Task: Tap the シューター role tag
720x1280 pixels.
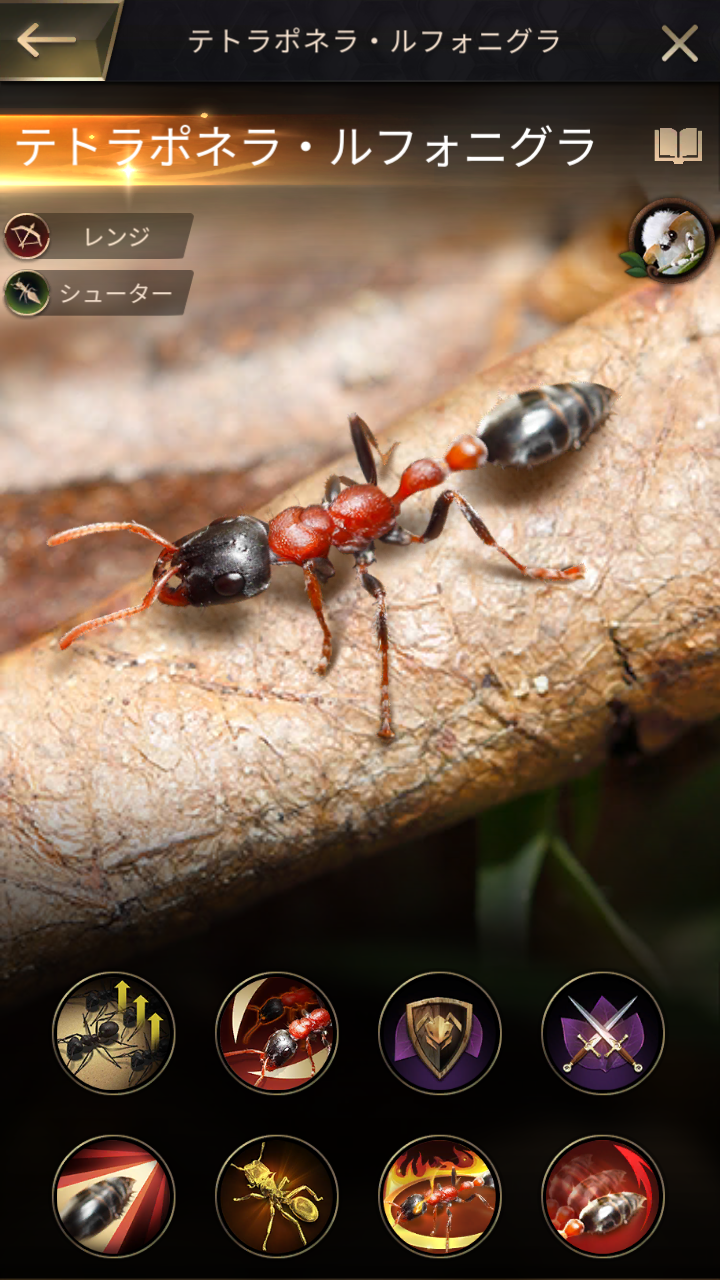Action: click(x=98, y=293)
